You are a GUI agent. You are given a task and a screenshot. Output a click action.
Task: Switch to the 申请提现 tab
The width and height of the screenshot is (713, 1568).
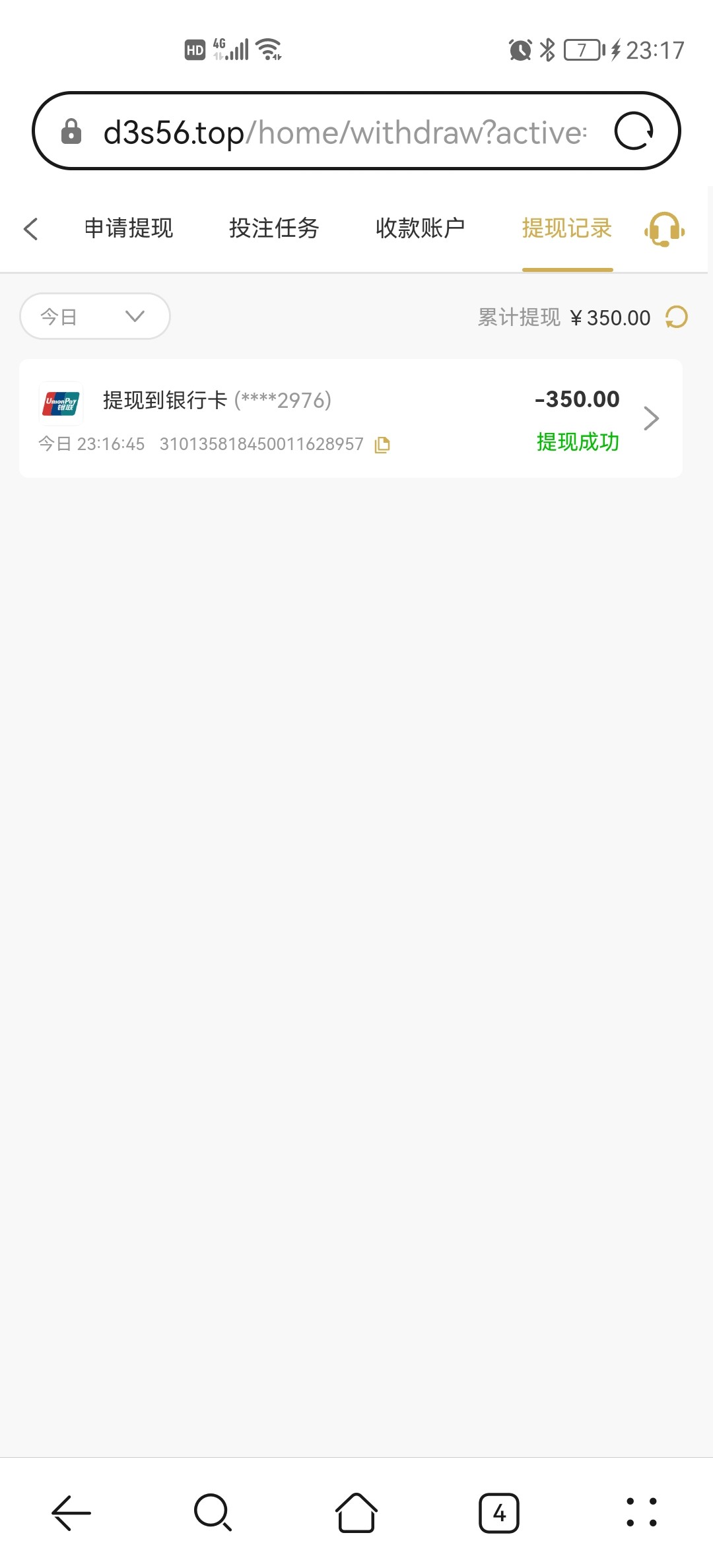[x=129, y=228]
